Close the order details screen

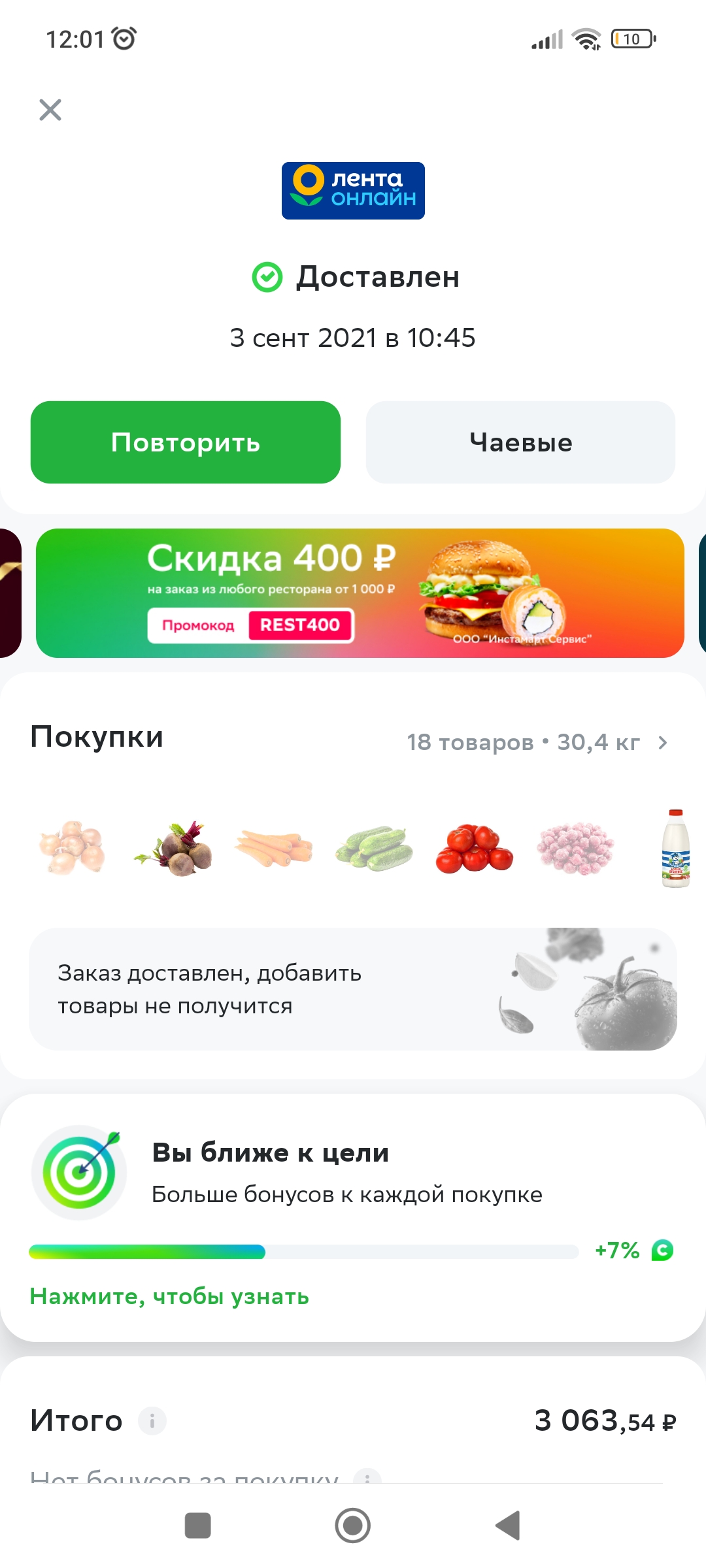(50, 110)
